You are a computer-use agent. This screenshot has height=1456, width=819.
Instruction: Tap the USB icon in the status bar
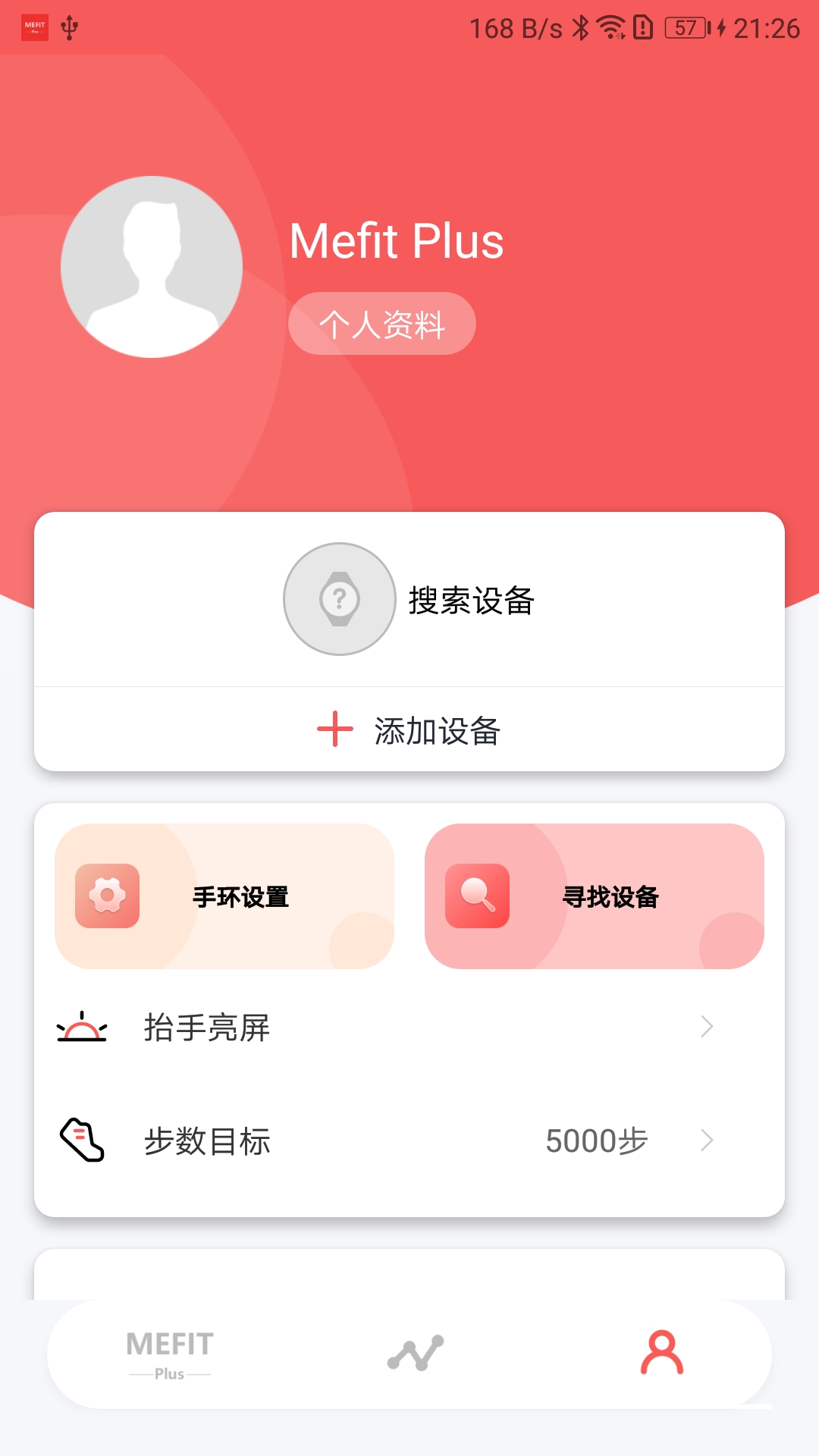tap(70, 25)
